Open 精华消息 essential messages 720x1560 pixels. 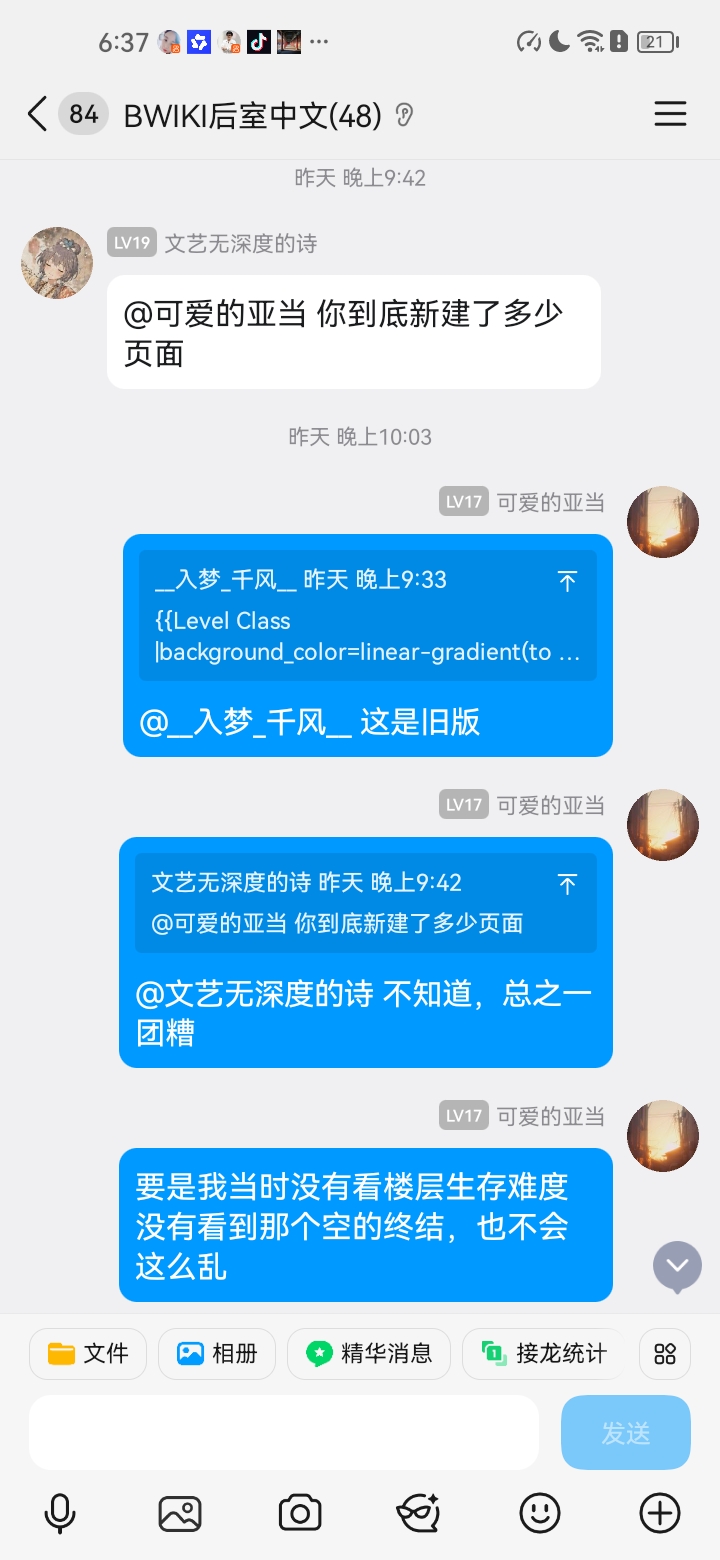pyautogui.click(x=369, y=1354)
